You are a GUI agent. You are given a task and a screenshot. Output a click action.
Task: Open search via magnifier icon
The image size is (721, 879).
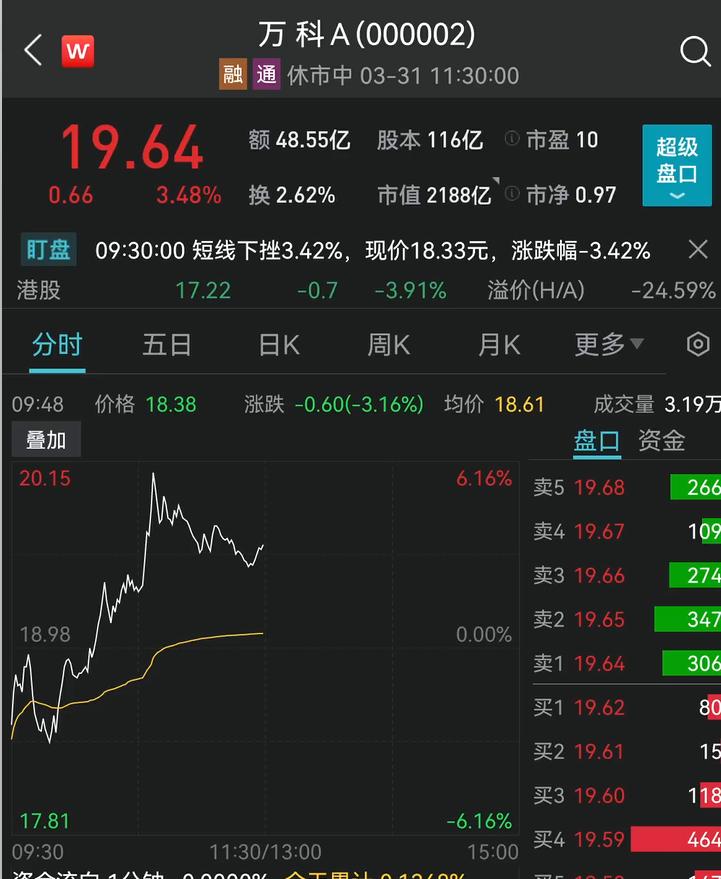click(696, 48)
